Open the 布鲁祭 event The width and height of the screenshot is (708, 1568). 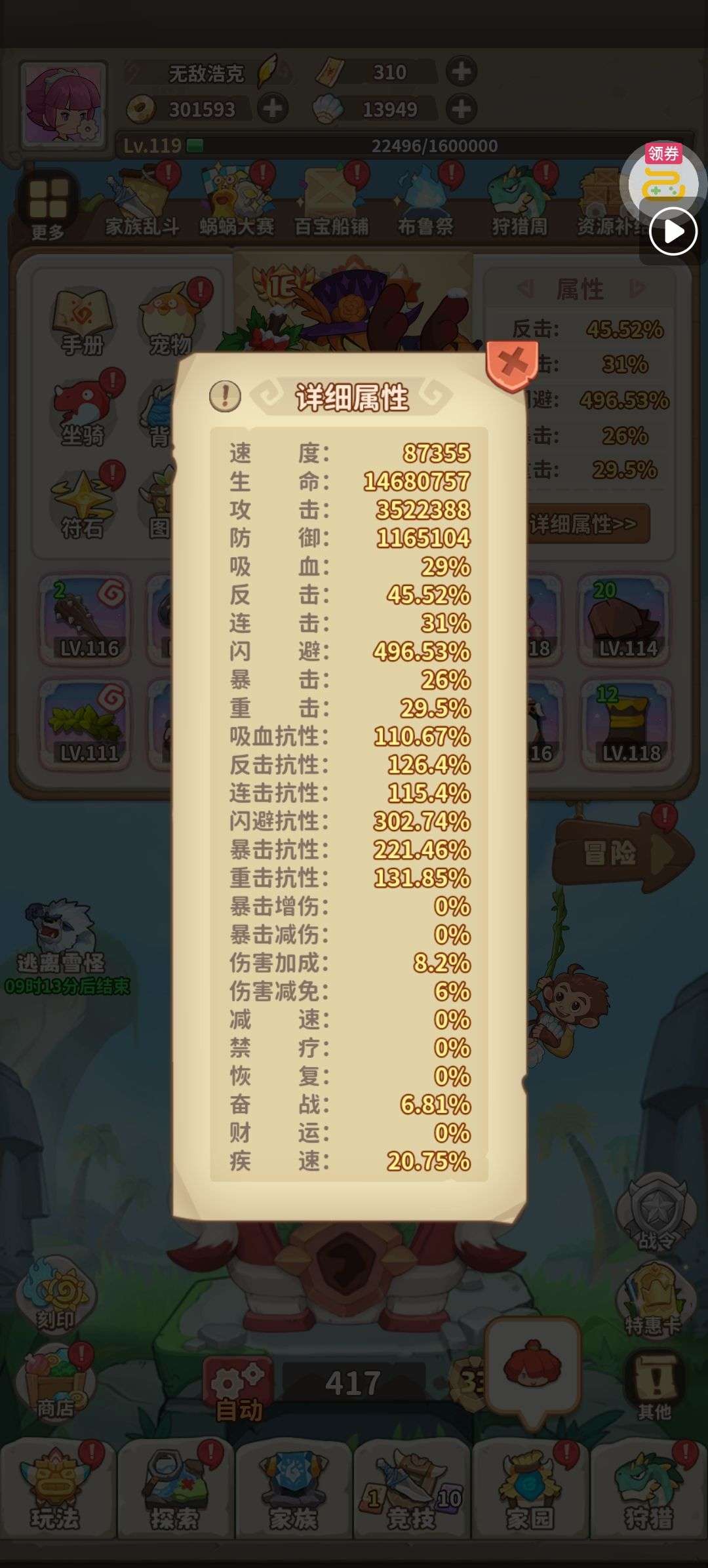click(425, 201)
